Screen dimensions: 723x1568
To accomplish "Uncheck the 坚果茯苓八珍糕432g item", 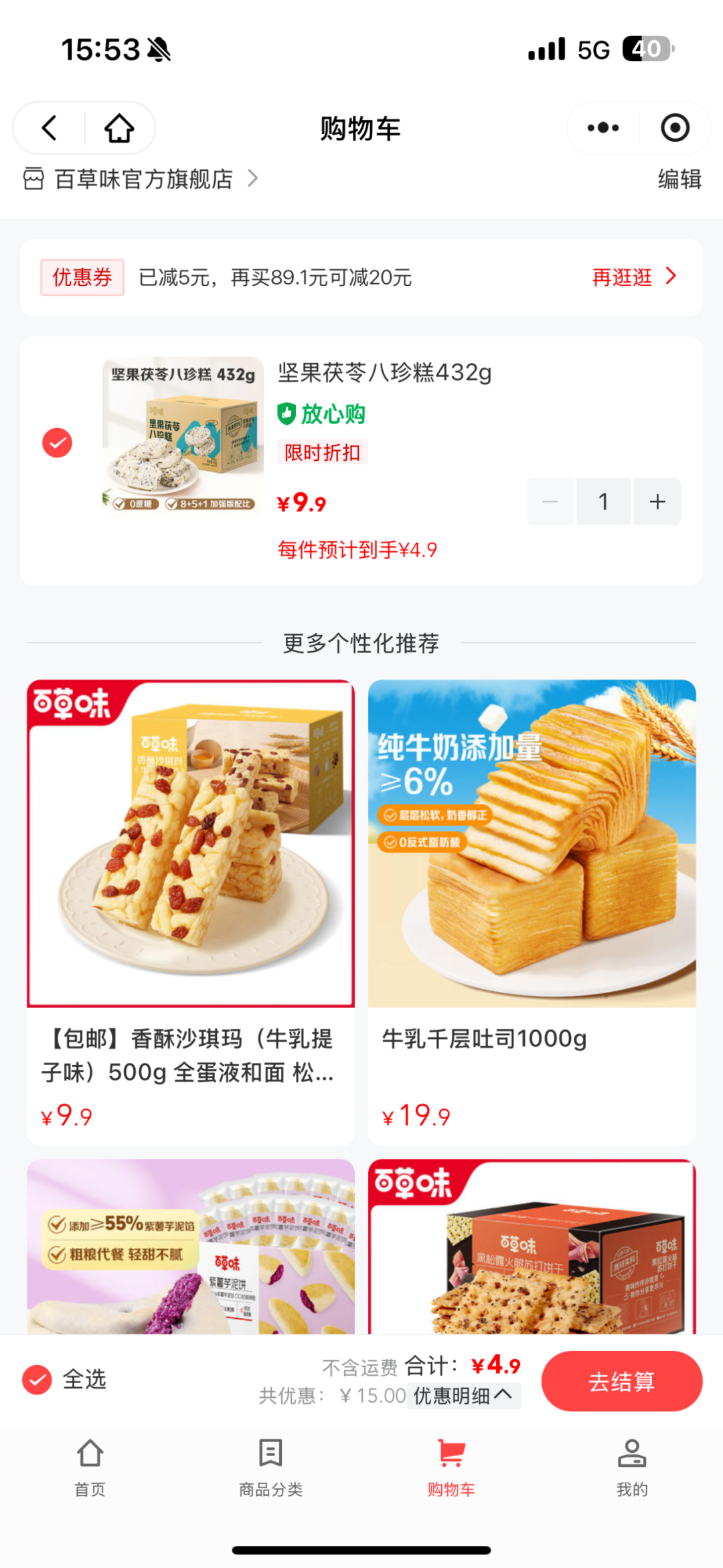I will (58, 443).
